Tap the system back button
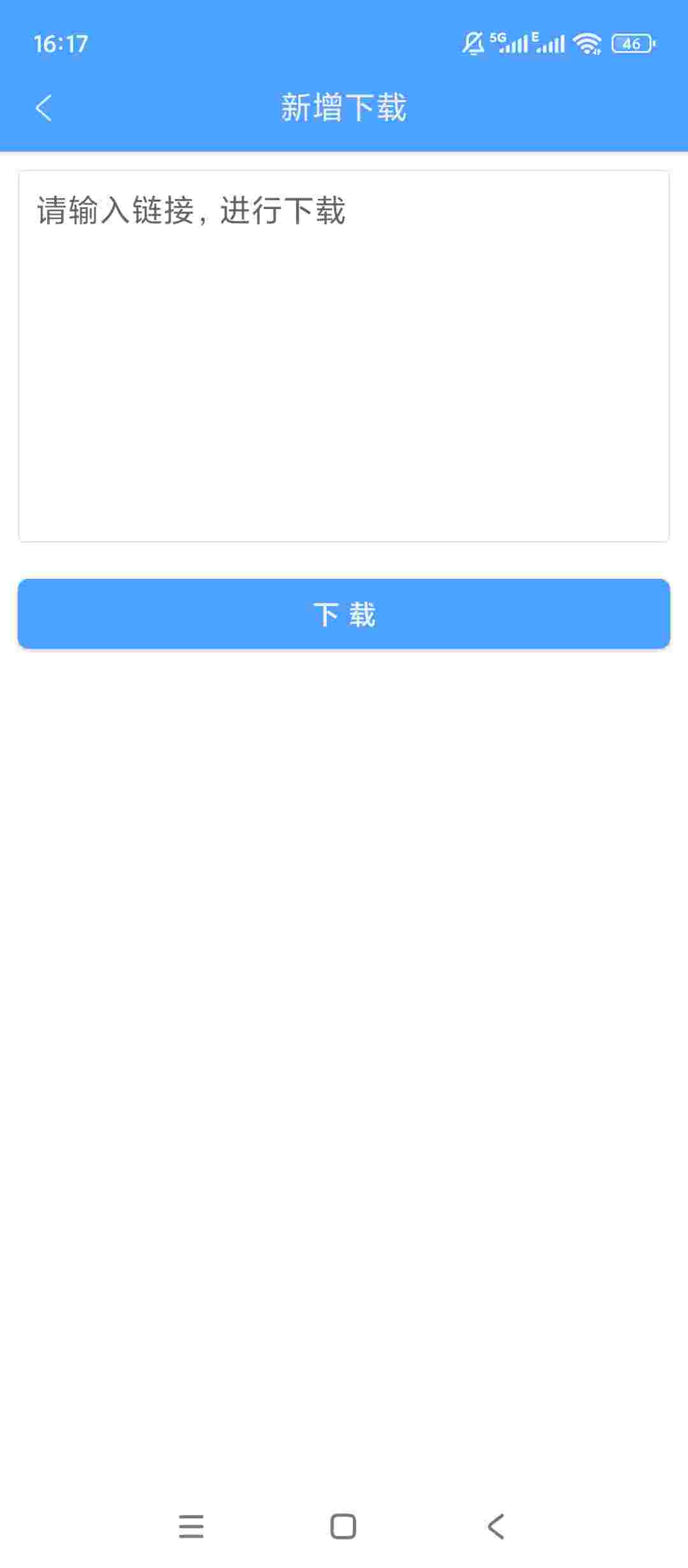This screenshot has width=688, height=1568. tap(496, 1527)
